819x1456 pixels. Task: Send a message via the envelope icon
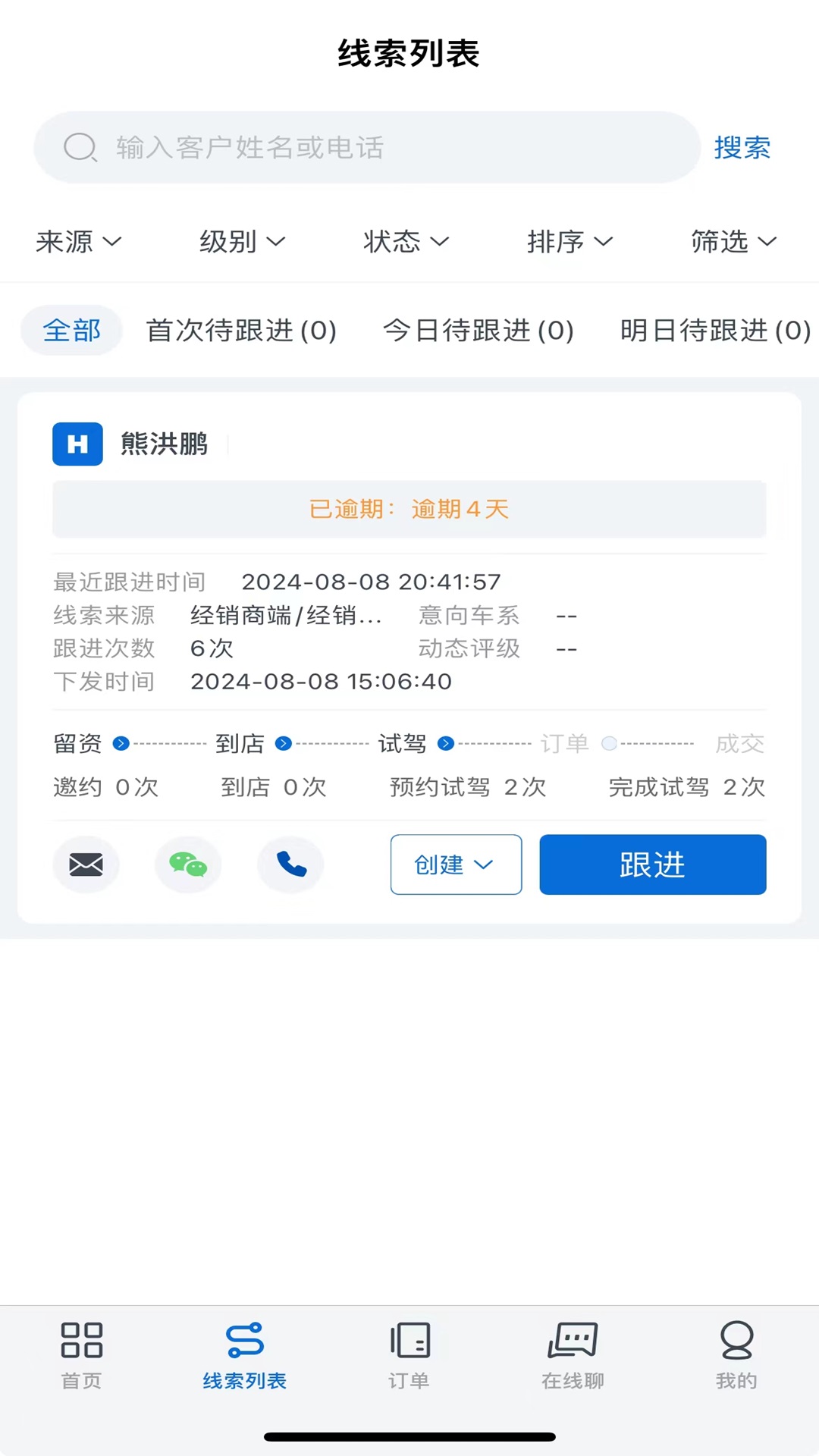pyautogui.click(x=86, y=864)
